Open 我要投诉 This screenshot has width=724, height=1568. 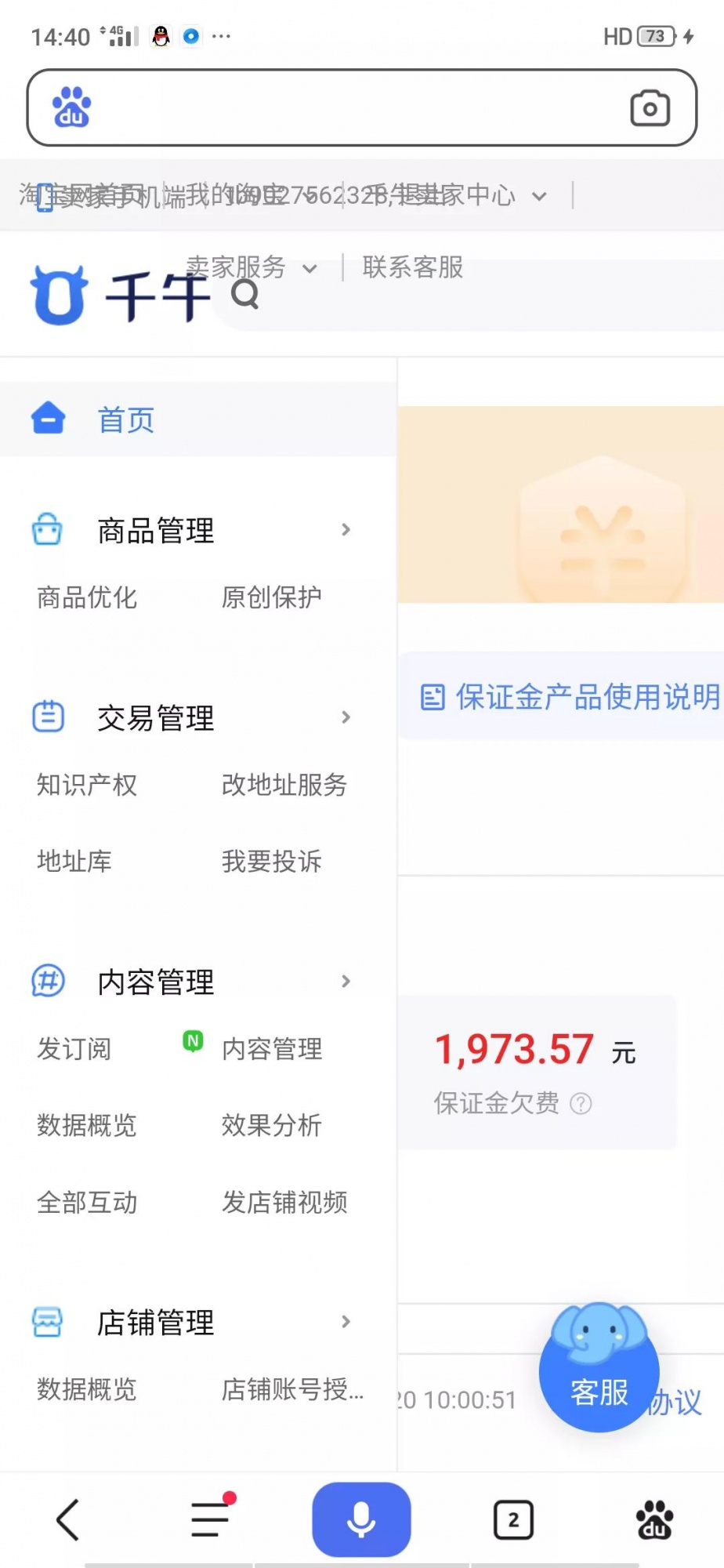tap(271, 862)
